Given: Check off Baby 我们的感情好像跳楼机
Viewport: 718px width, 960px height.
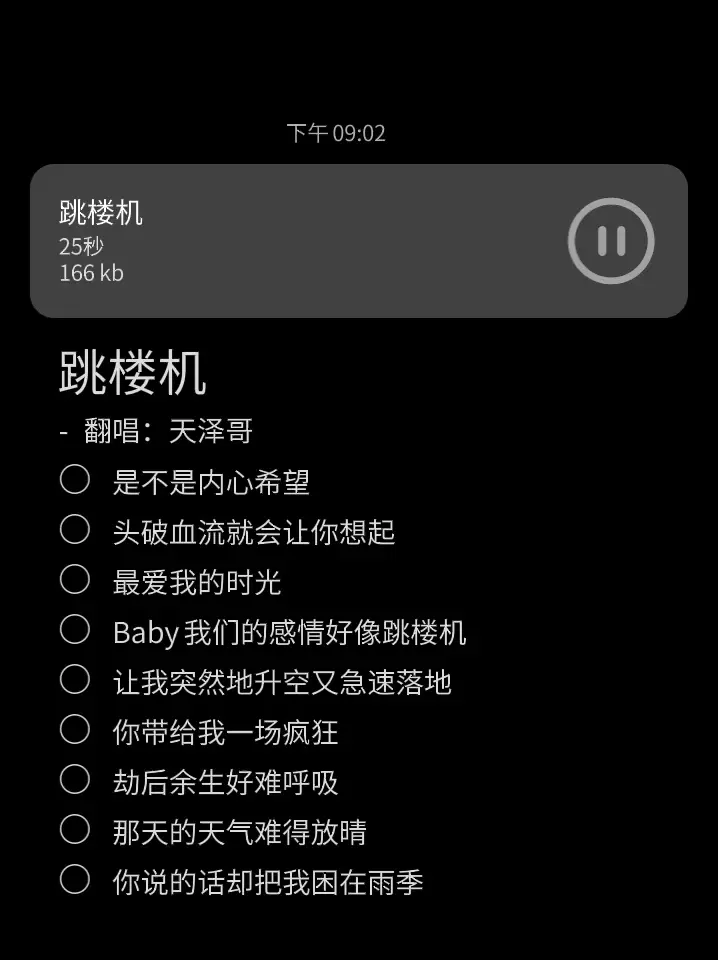Looking at the screenshot, I should 75,629.
